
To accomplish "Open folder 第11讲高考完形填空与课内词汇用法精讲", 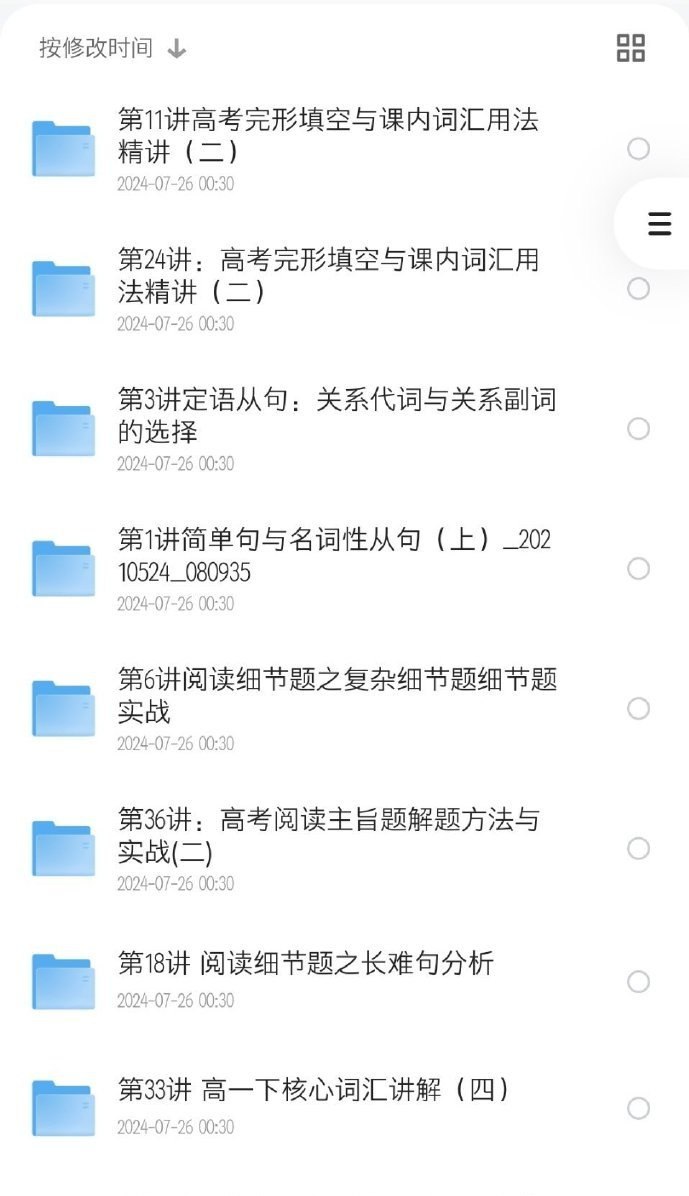I will coord(328,137).
